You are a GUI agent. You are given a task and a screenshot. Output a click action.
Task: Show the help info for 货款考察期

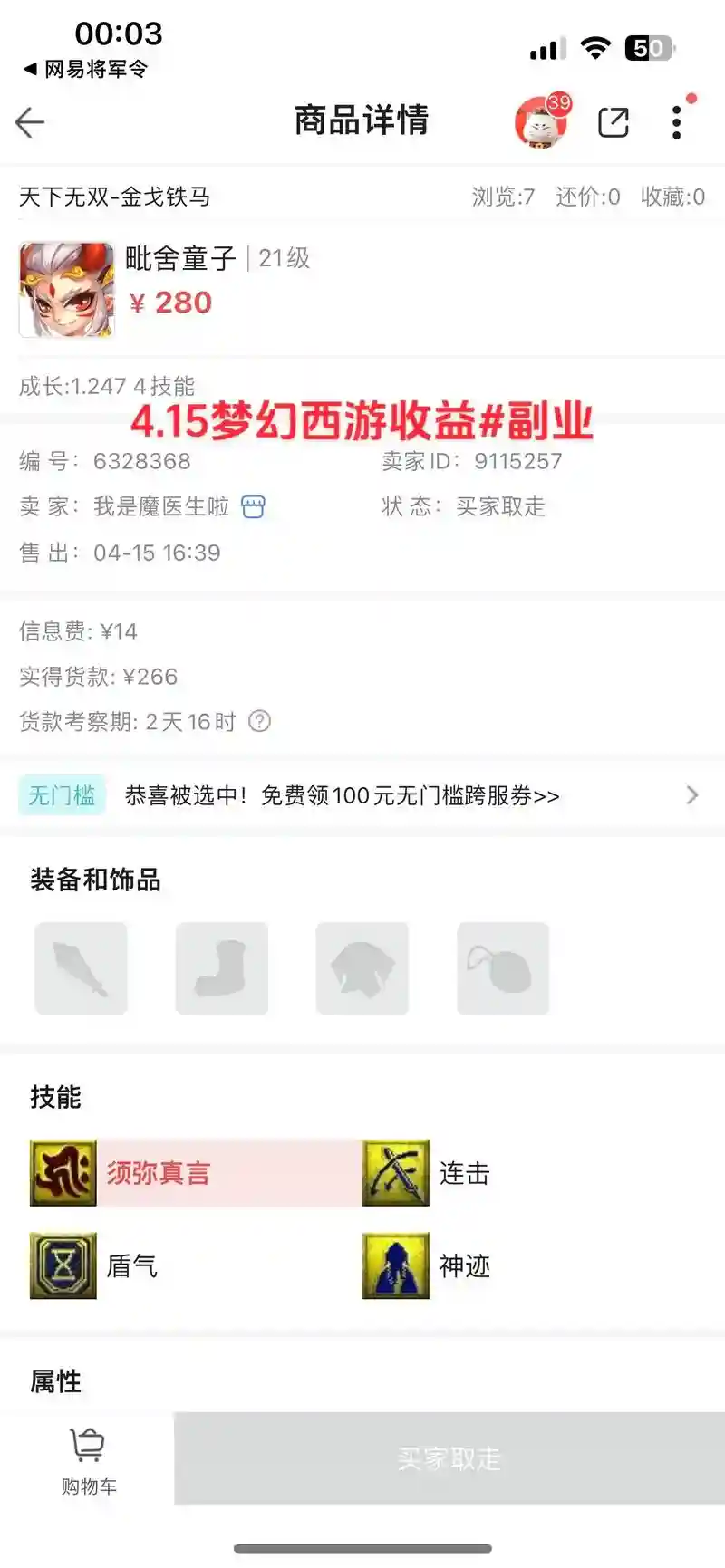(x=259, y=721)
